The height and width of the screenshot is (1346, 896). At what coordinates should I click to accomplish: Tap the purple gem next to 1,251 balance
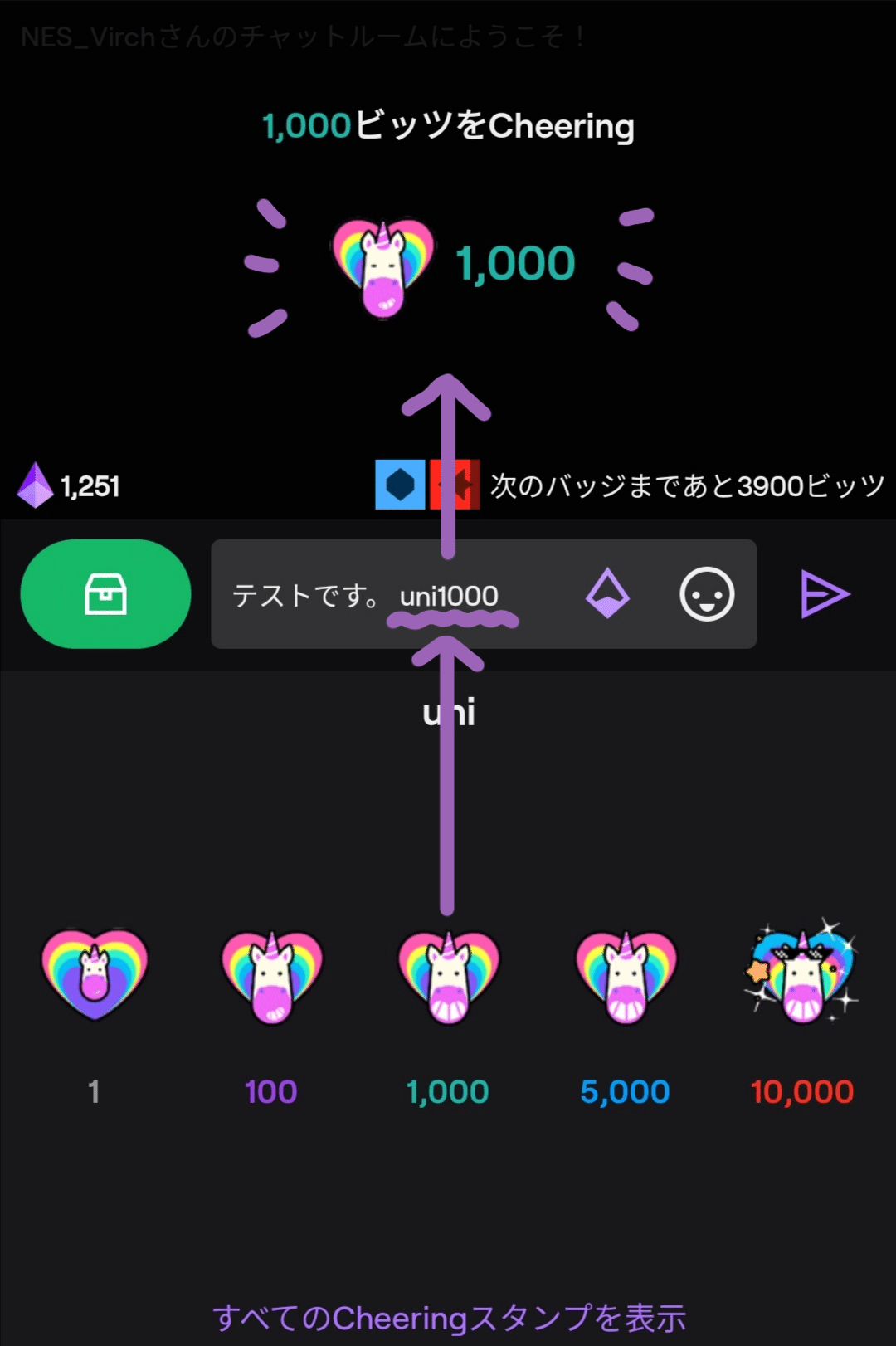(33, 485)
